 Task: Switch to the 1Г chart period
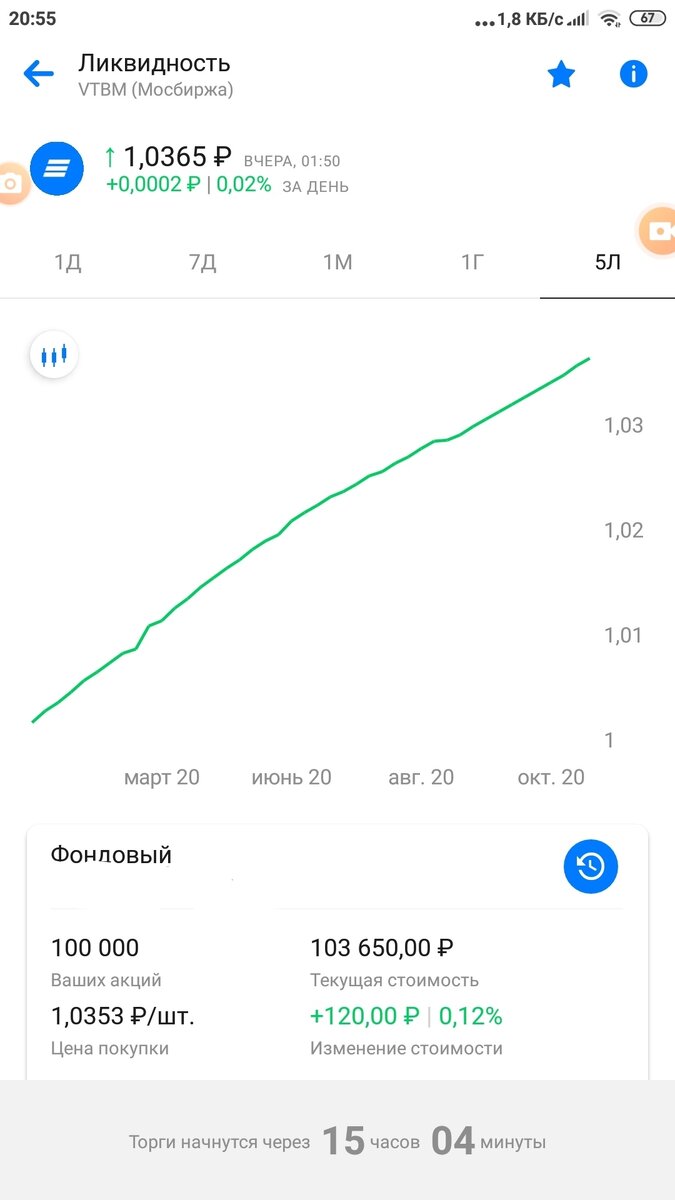pos(472,263)
